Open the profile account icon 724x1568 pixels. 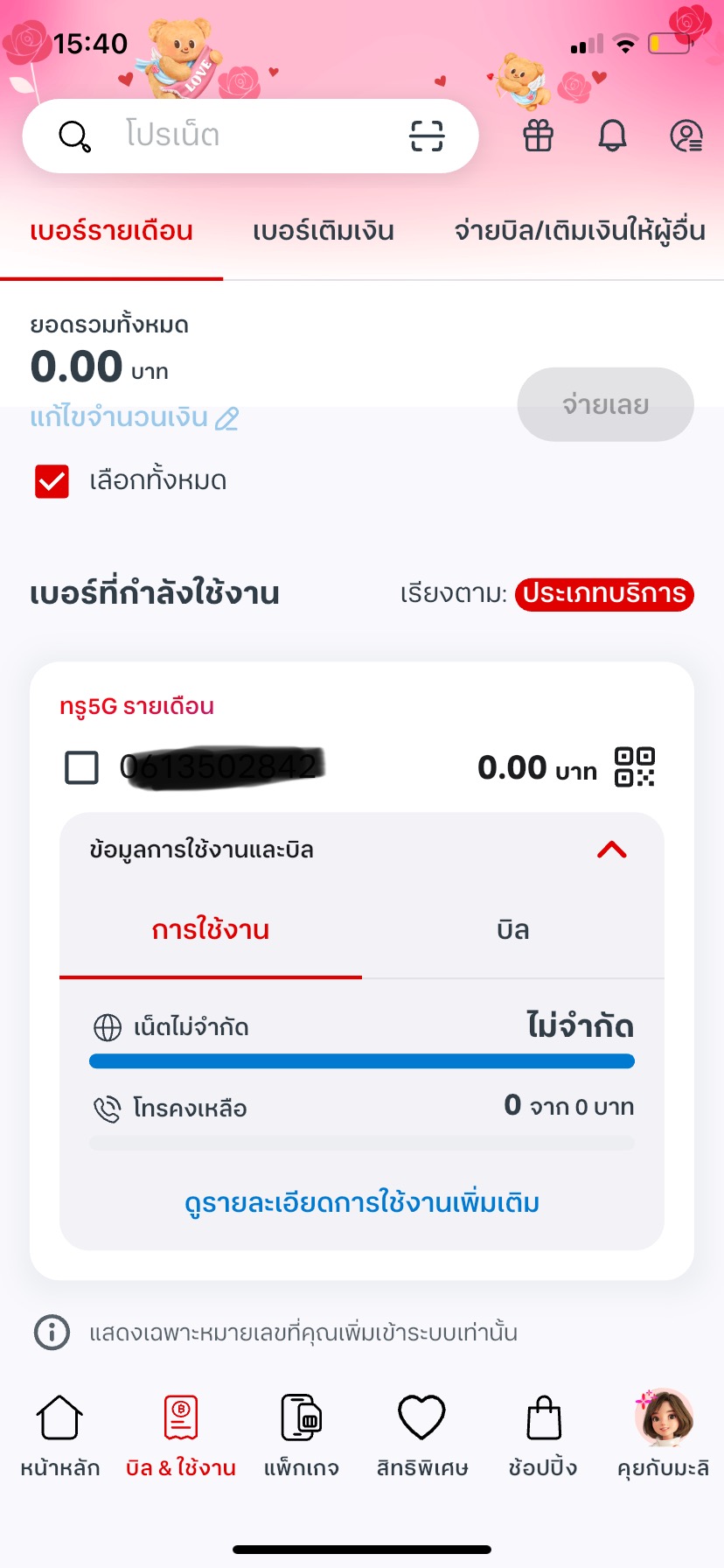686,136
